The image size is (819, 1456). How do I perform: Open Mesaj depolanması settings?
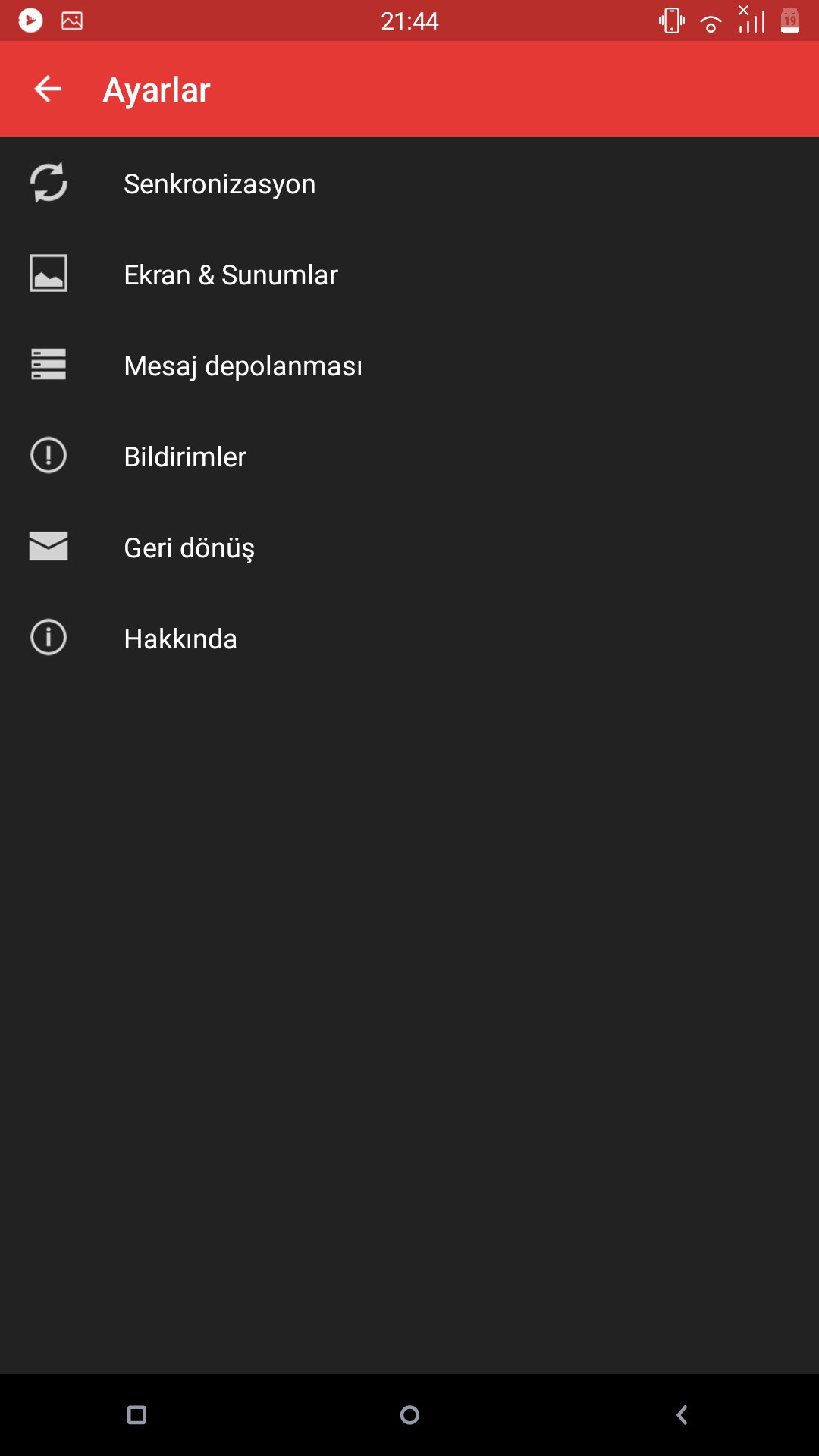409,366
